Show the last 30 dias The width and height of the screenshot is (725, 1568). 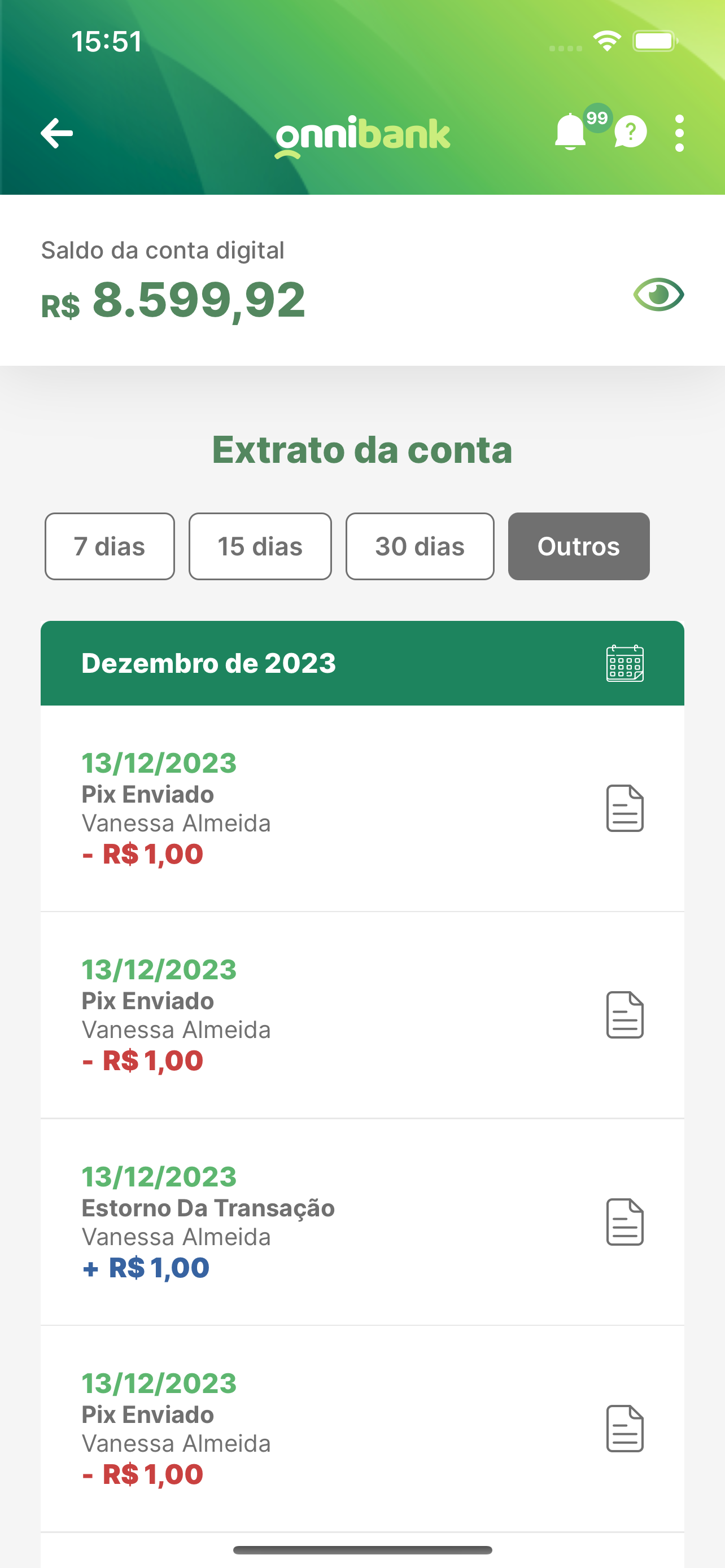(x=420, y=546)
